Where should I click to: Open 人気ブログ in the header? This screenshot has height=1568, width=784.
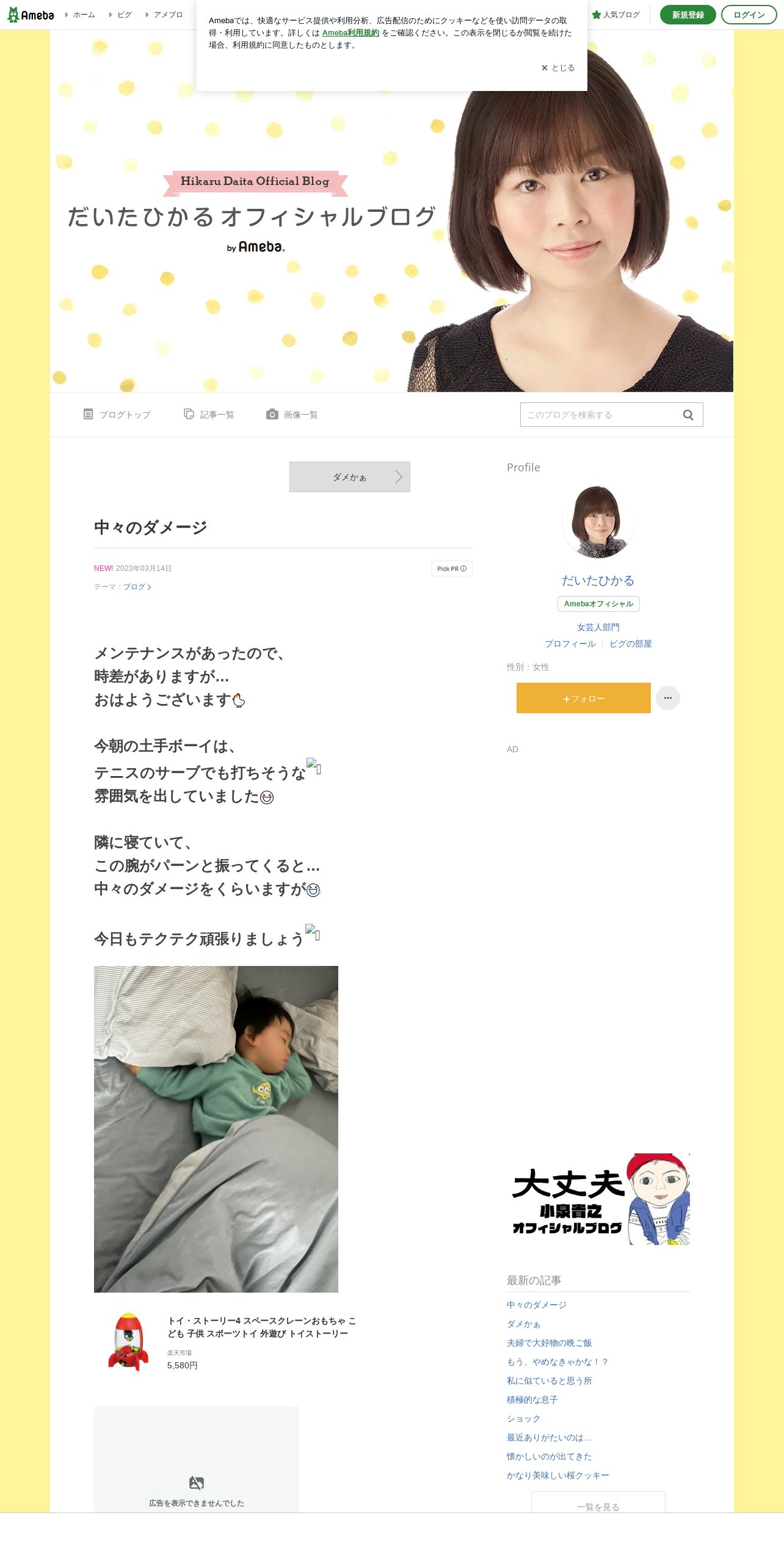click(615, 15)
